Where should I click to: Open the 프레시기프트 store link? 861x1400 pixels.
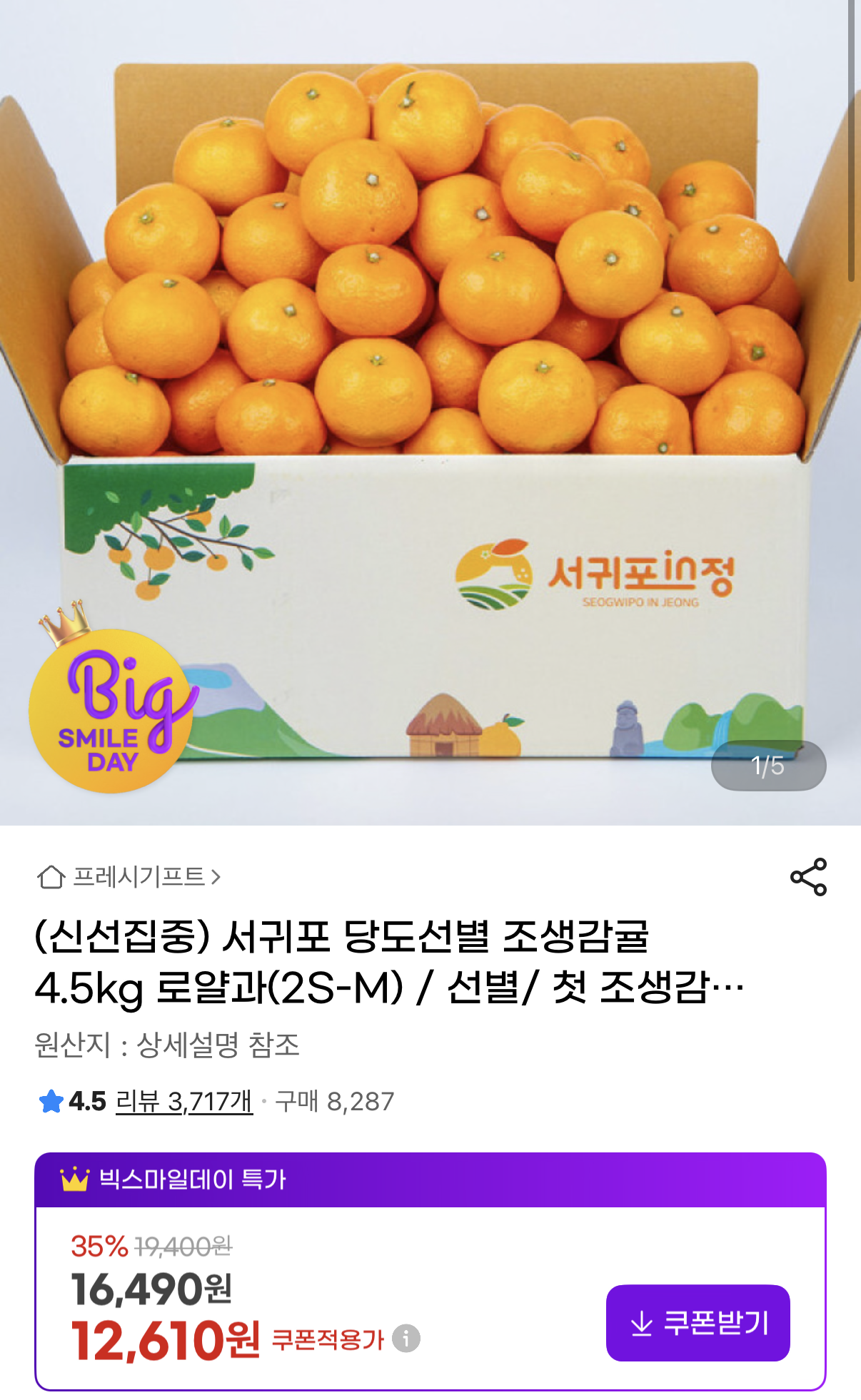[x=139, y=877]
